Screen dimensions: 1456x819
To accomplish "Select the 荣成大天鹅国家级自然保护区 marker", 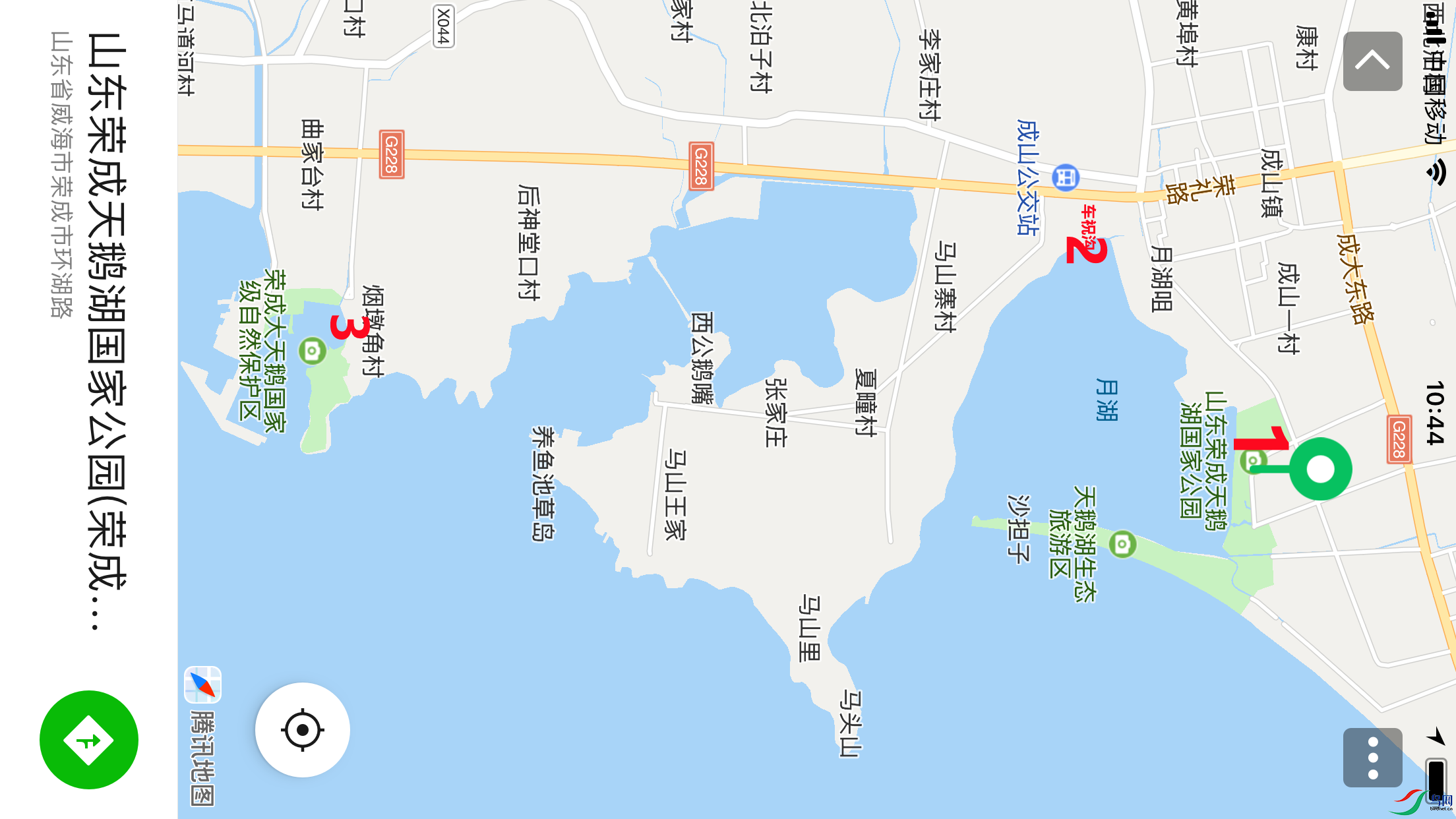I will 313,351.
